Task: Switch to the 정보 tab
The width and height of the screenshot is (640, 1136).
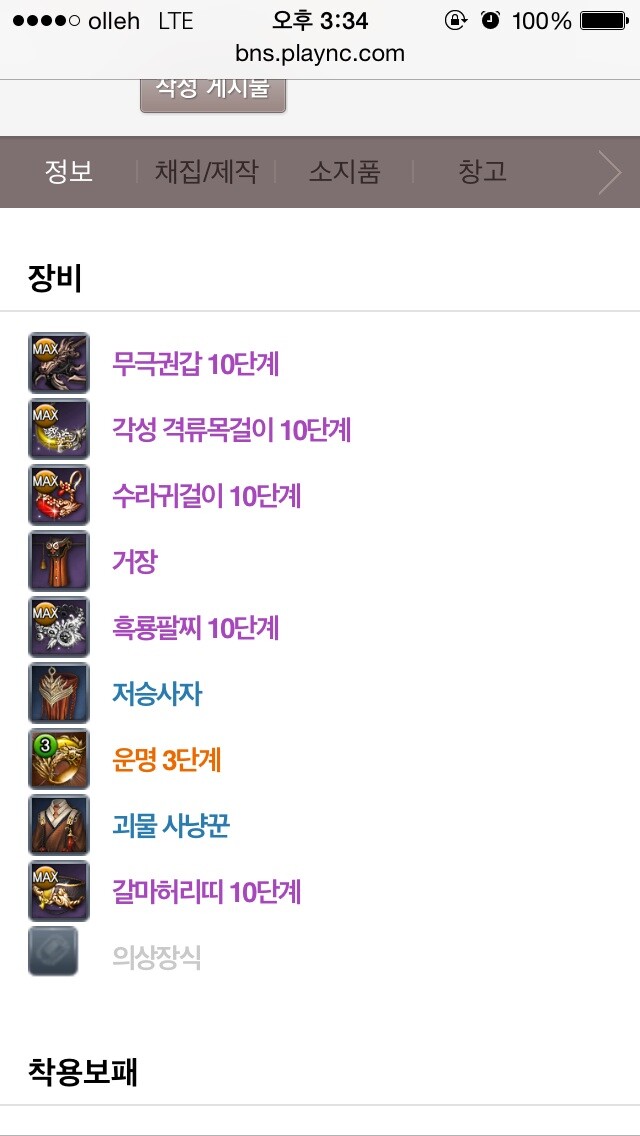Action: (69, 172)
